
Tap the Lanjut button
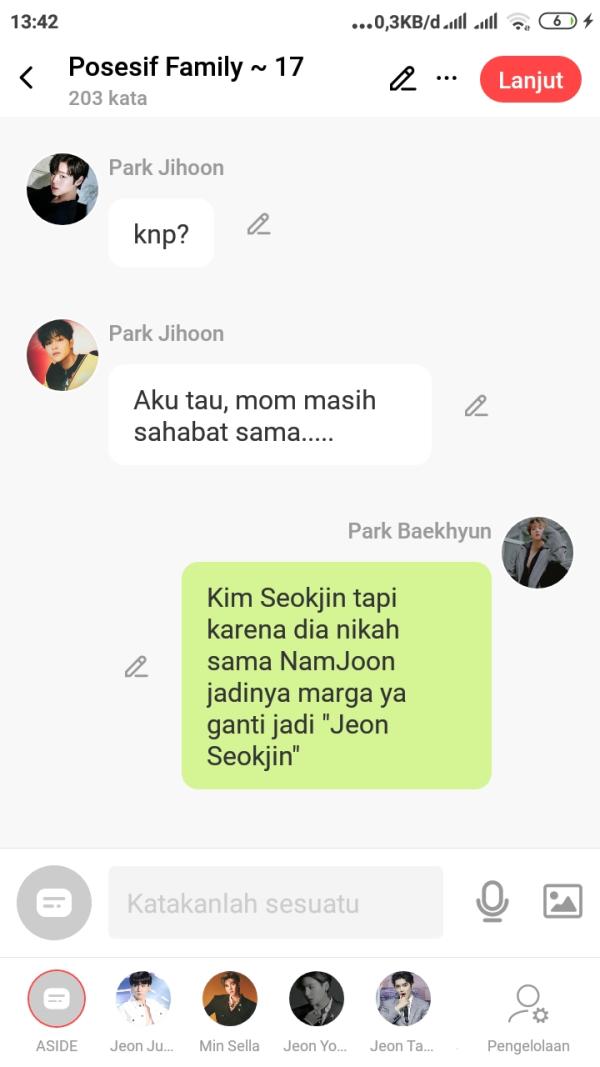(x=530, y=80)
